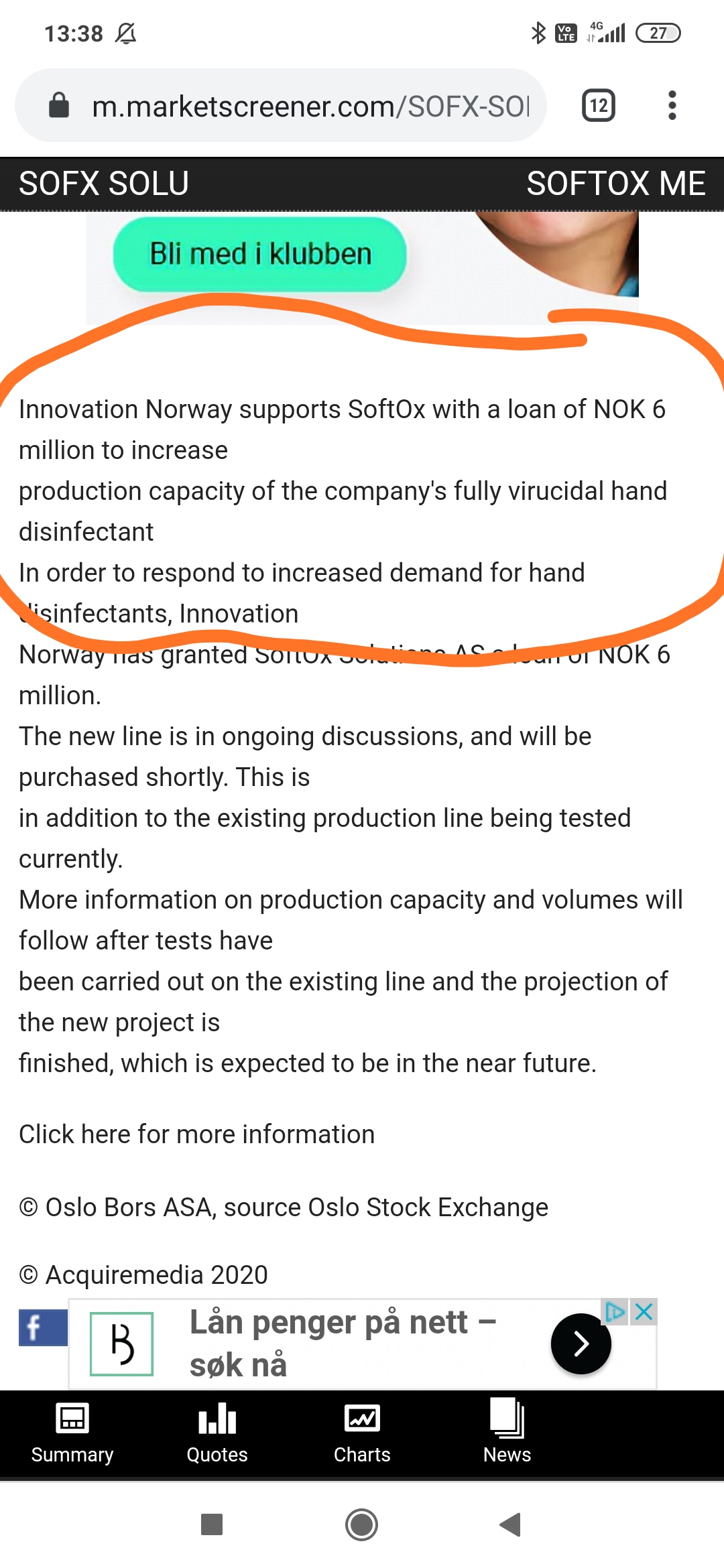Open the tab switcher showing 12 tabs
This screenshot has height=1568, width=724.
click(x=599, y=106)
